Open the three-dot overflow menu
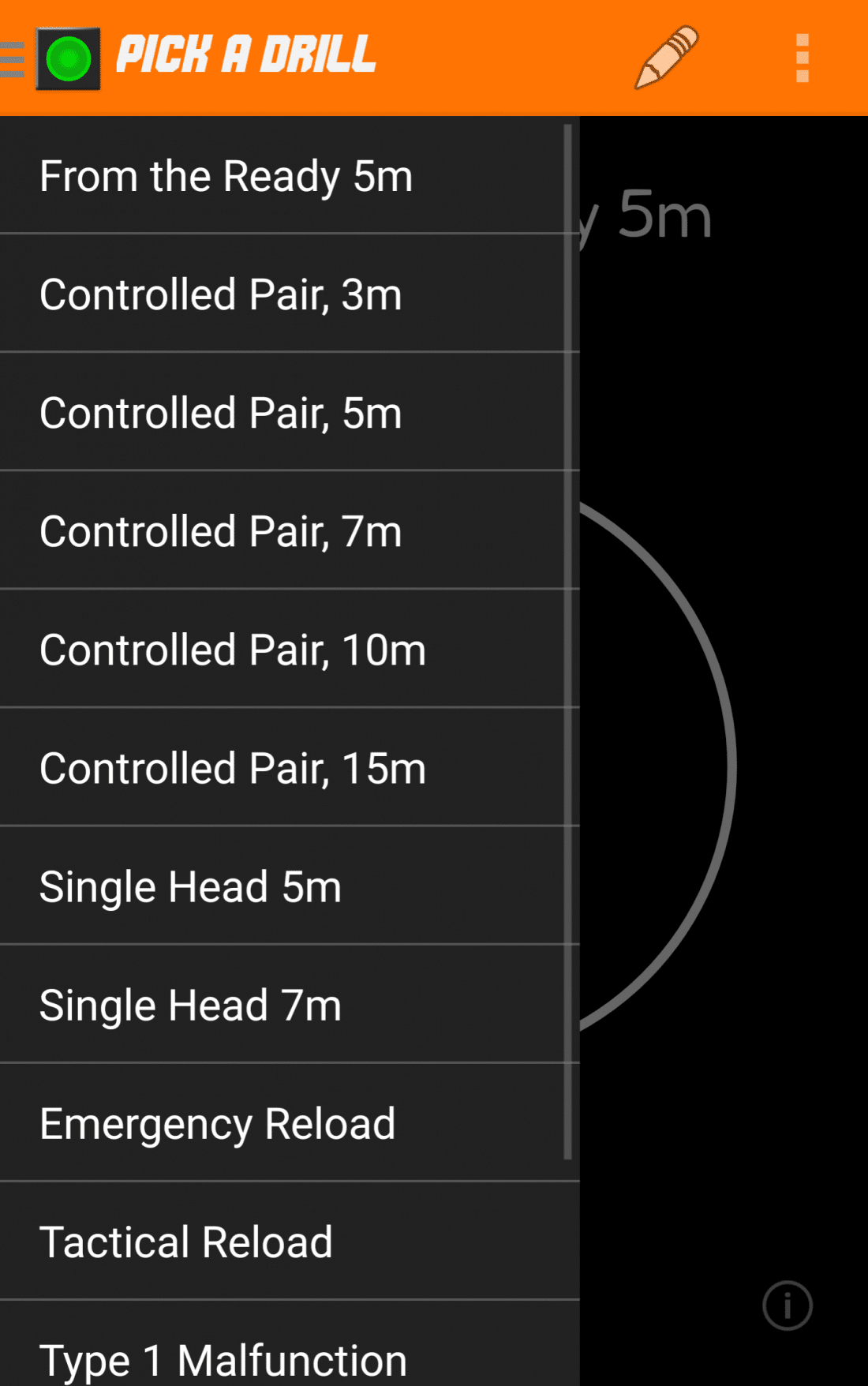This screenshot has width=868, height=1386. pos(802,58)
